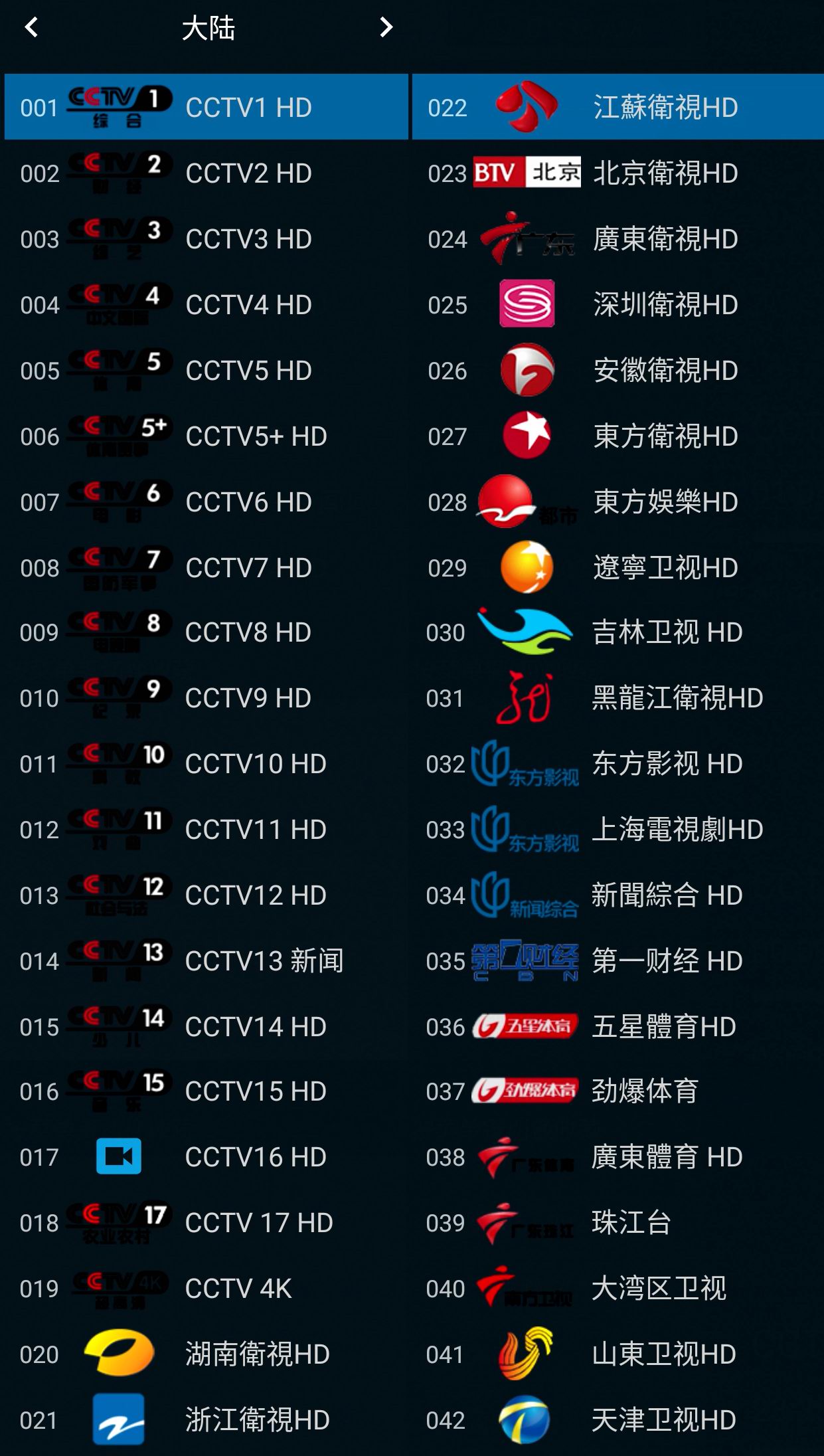Viewport: 824px width, 1456px height.
Task: Select channel CCTV1 HD
Action: coord(206,107)
